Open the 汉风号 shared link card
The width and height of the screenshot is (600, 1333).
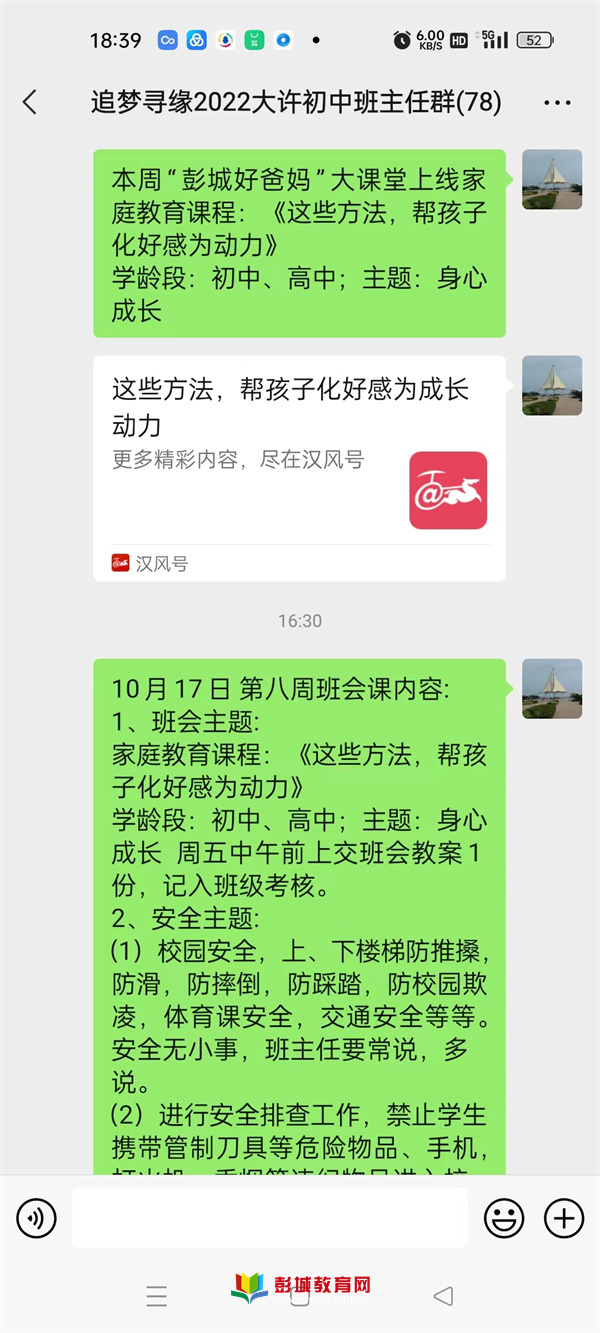299,468
